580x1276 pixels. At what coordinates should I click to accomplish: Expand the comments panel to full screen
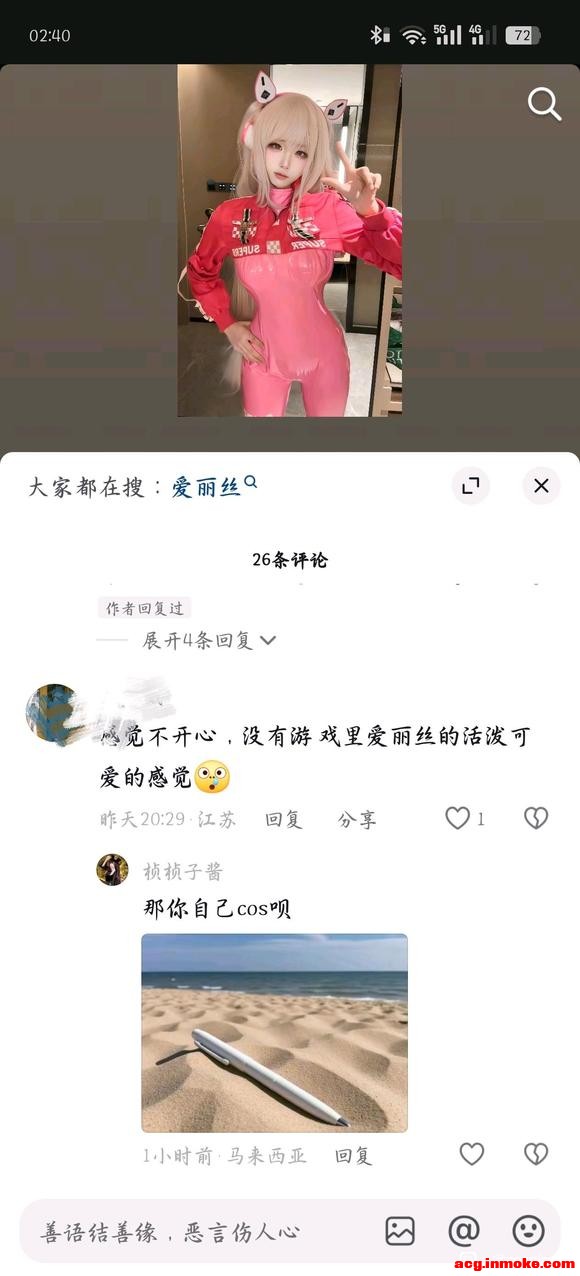[x=470, y=486]
